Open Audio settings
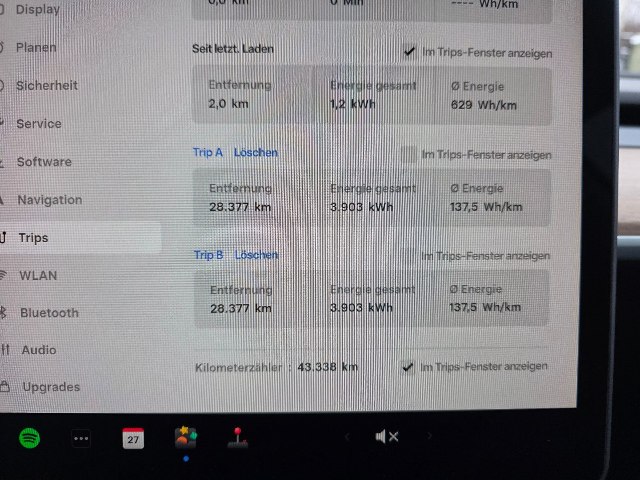The width and height of the screenshot is (640, 480). [x=39, y=350]
